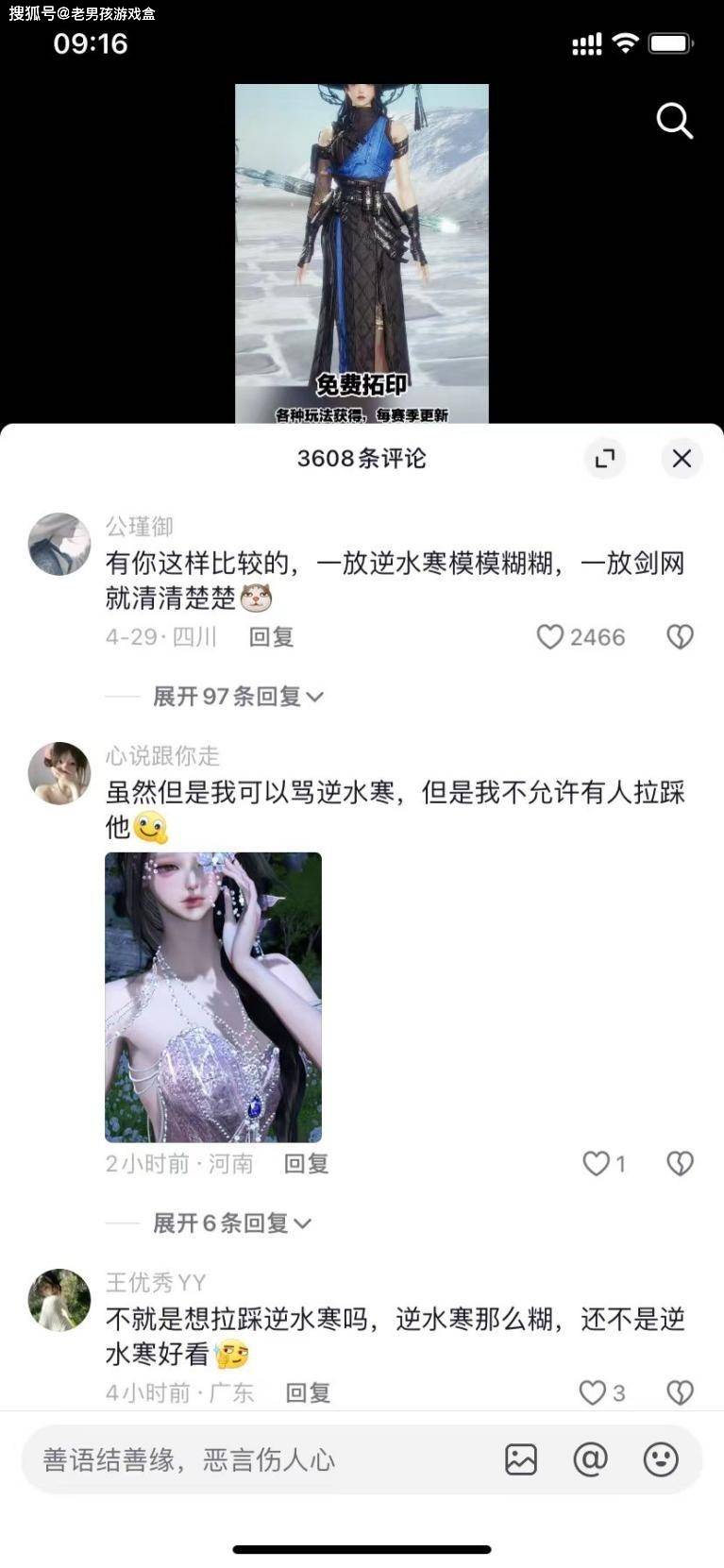Open the emoji picker
Image resolution: width=724 pixels, height=1568 pixels.
661,1459
